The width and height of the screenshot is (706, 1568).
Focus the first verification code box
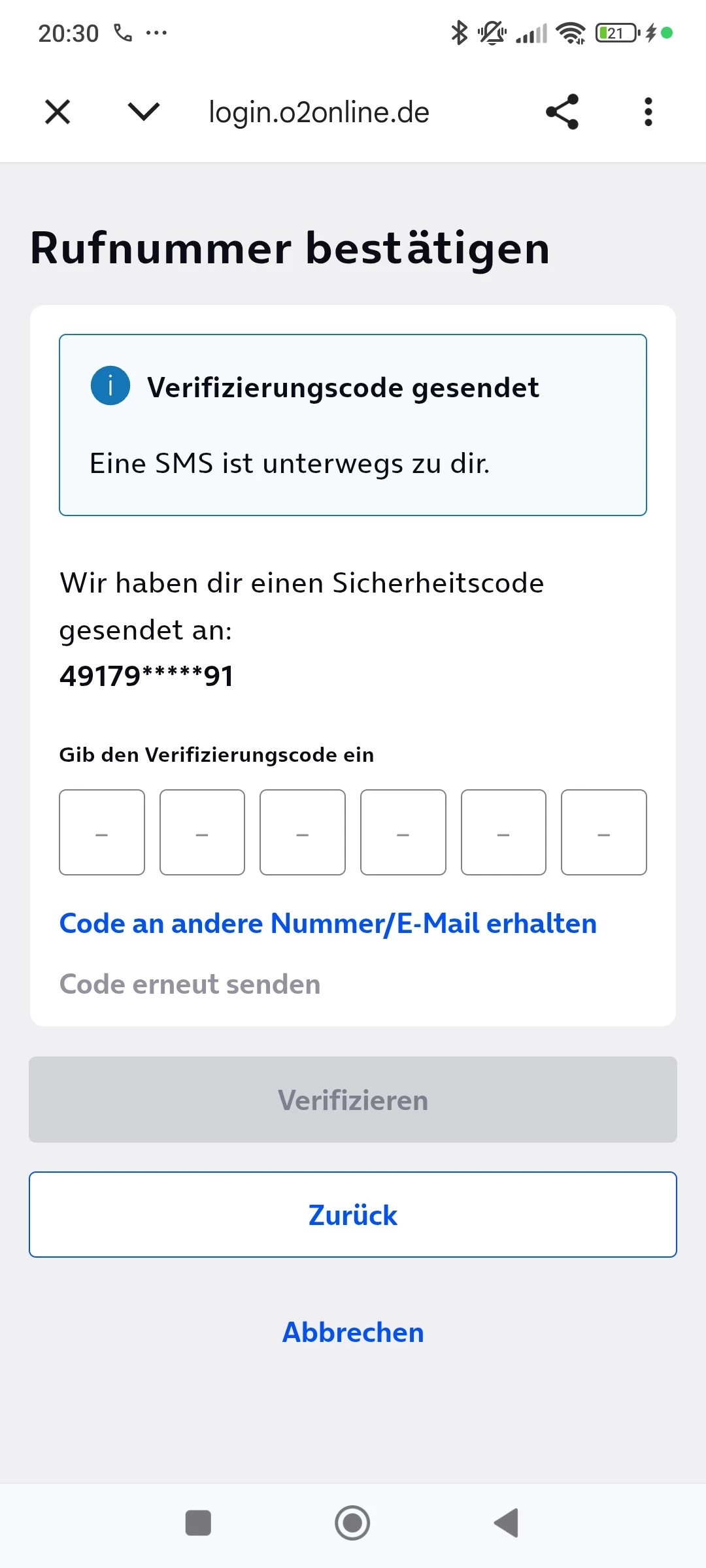(102, 832)
